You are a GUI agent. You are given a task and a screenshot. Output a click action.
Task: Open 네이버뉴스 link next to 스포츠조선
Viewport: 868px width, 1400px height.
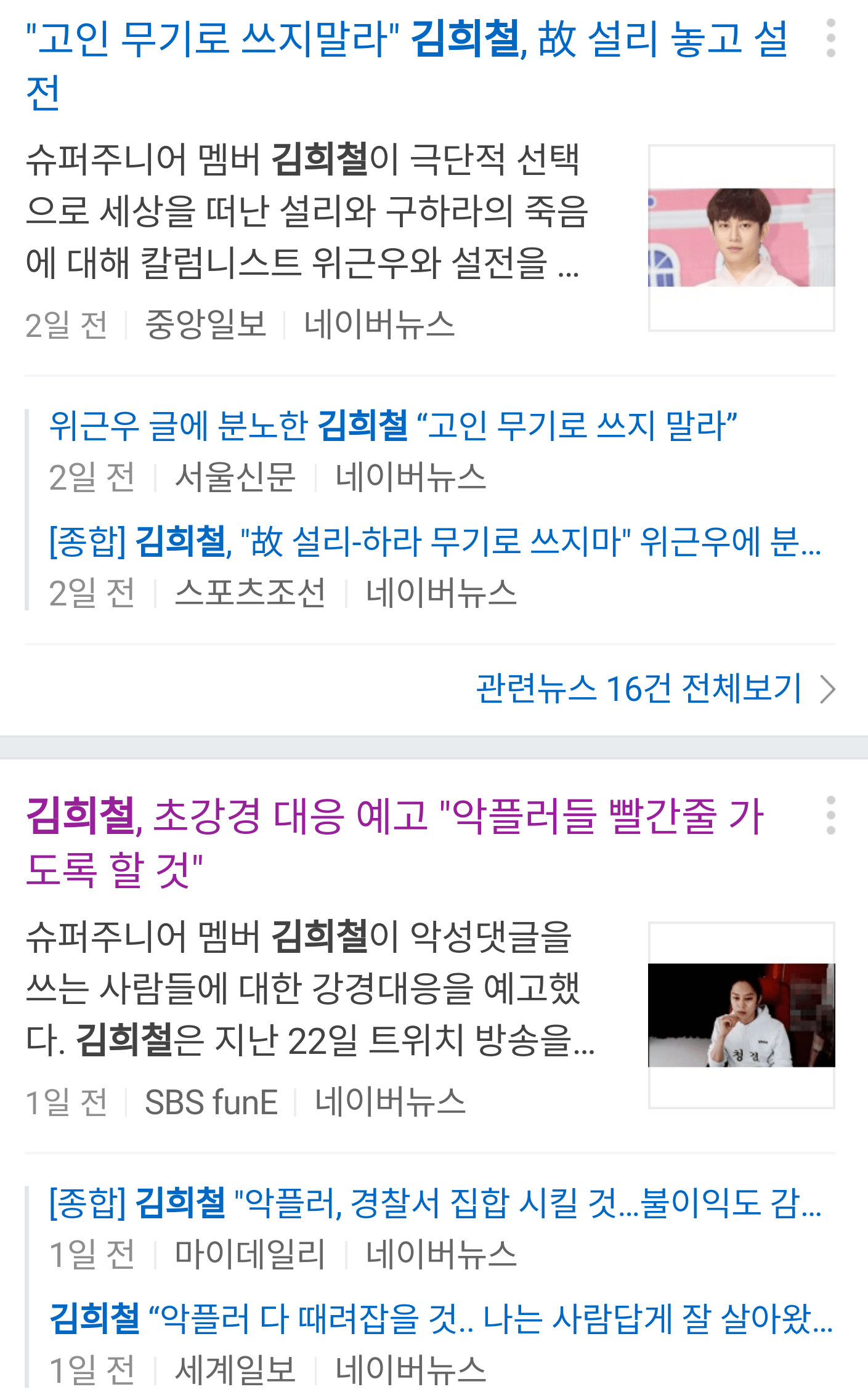pos(441,593)
